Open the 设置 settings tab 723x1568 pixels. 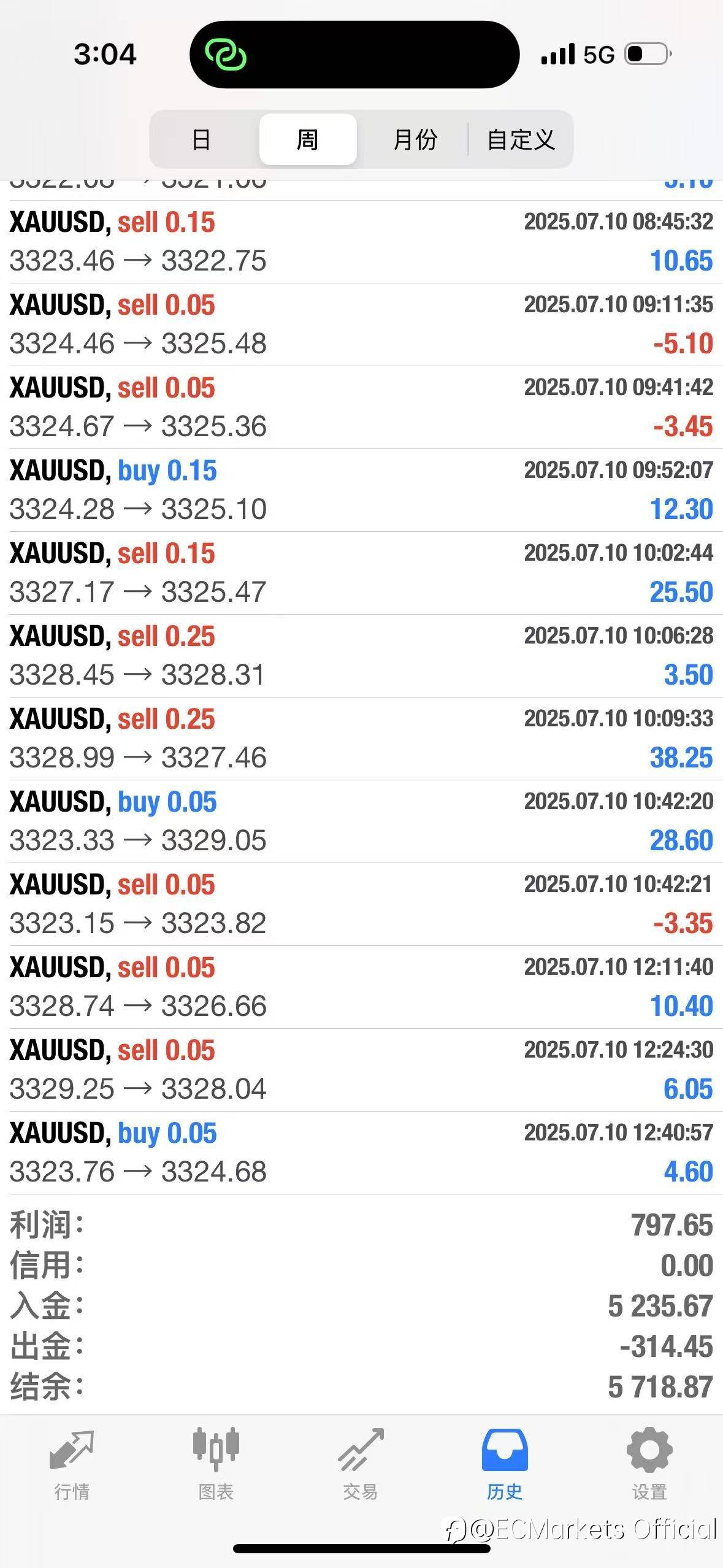(x=649, y=1465)
